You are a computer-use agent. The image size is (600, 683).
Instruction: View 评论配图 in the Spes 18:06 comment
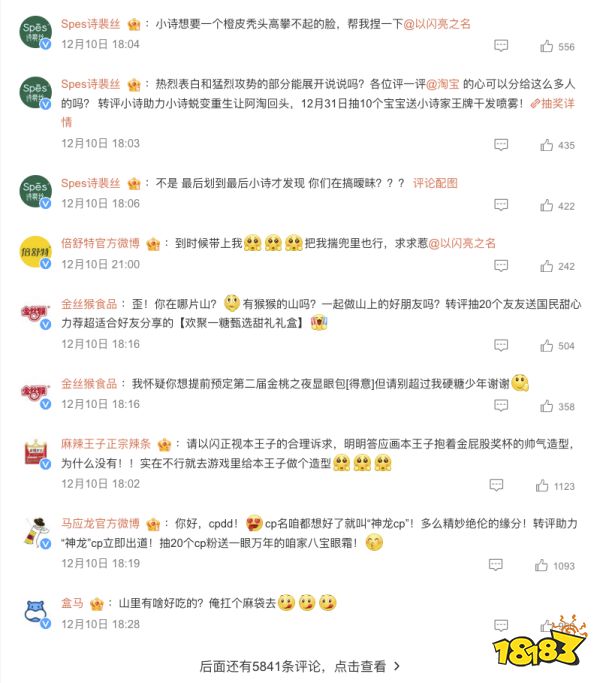435,184
